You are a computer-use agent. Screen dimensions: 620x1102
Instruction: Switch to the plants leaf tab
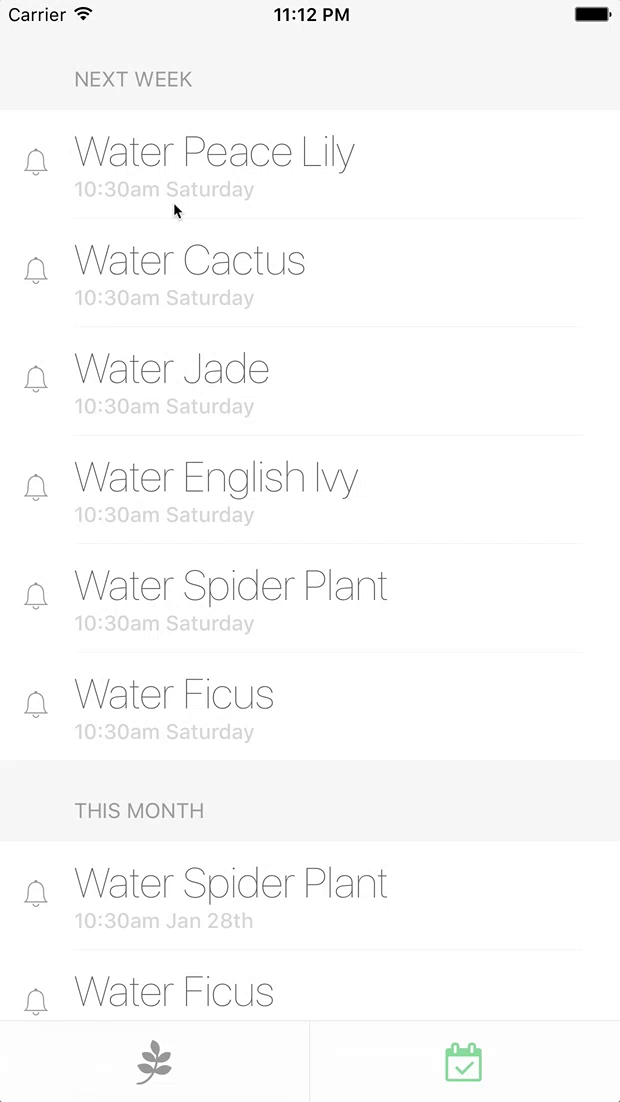coord(154,1062)
